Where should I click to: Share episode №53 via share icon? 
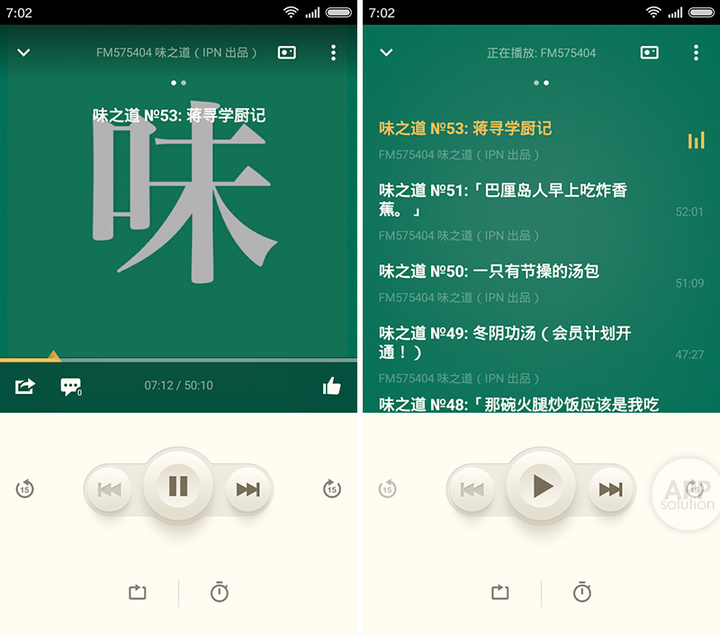click(x=25, y=386)
